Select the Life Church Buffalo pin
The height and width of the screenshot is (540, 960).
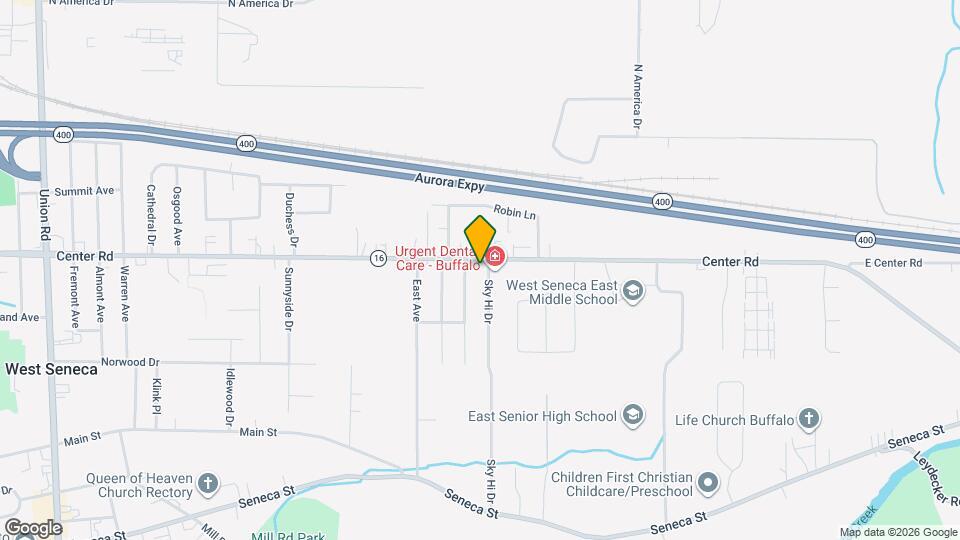tap(809, 418)
